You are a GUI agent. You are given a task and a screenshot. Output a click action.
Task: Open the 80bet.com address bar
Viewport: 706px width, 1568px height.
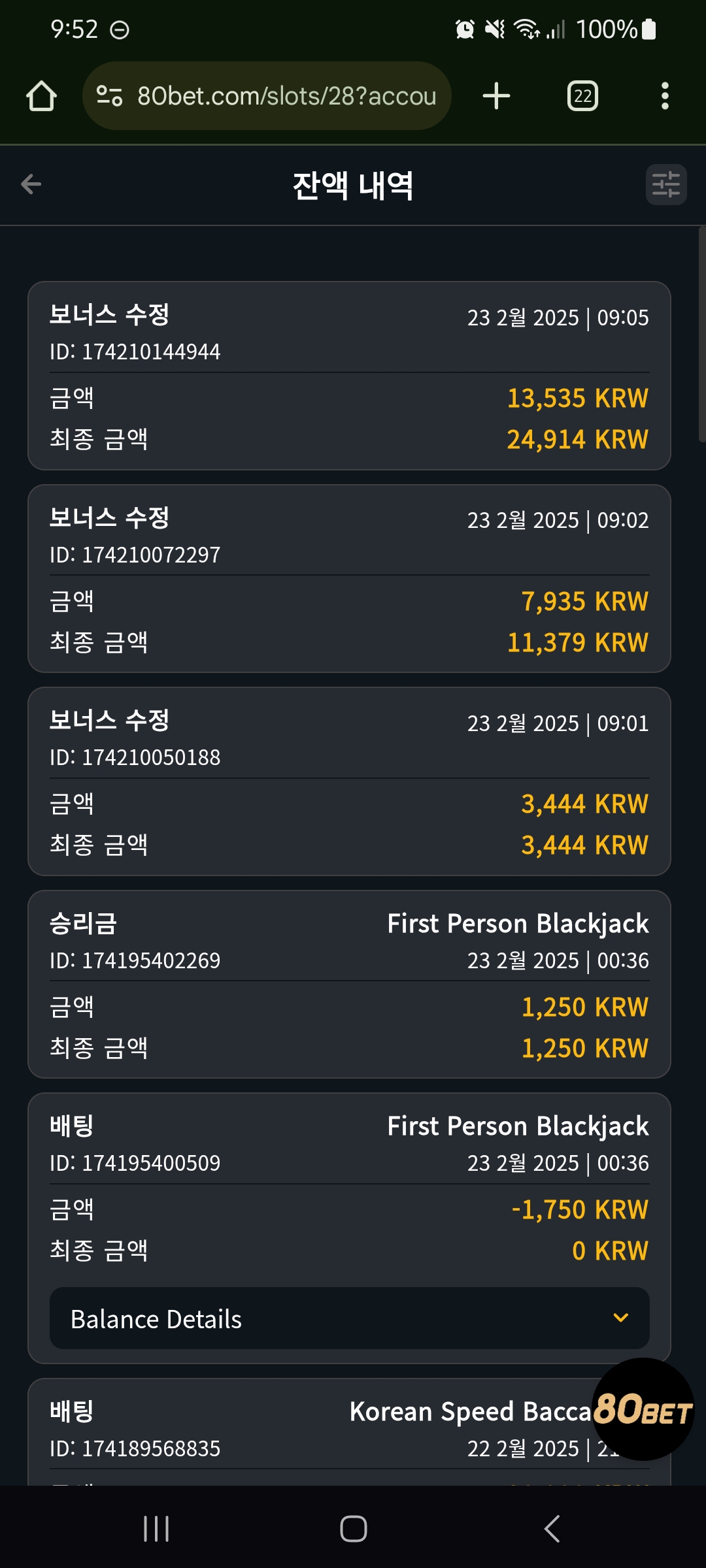click(267, 96)
